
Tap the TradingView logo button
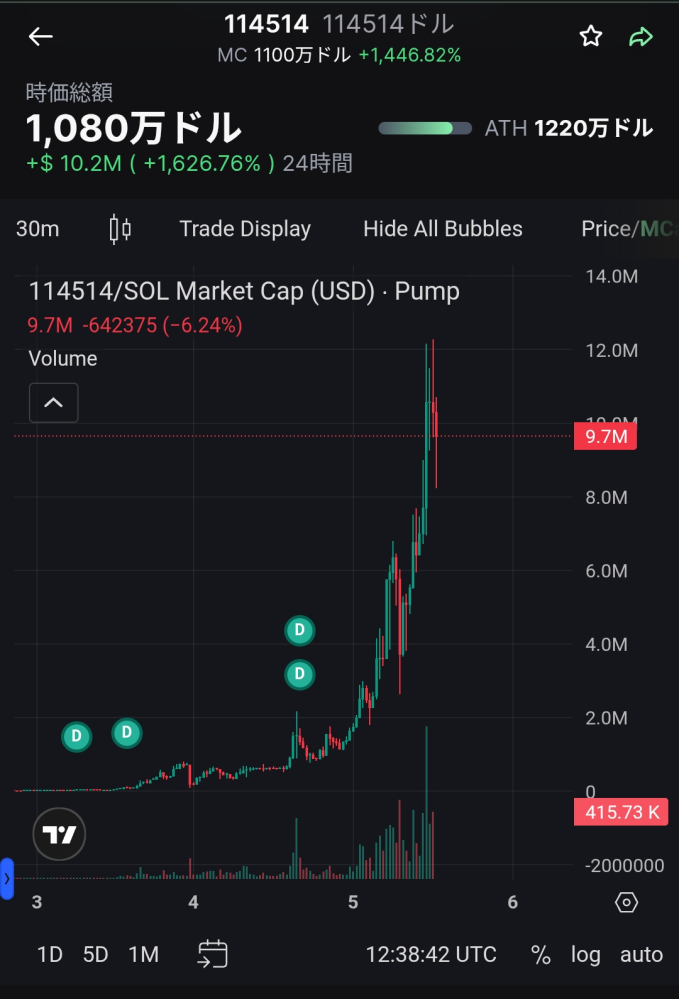tap(59, 834)
